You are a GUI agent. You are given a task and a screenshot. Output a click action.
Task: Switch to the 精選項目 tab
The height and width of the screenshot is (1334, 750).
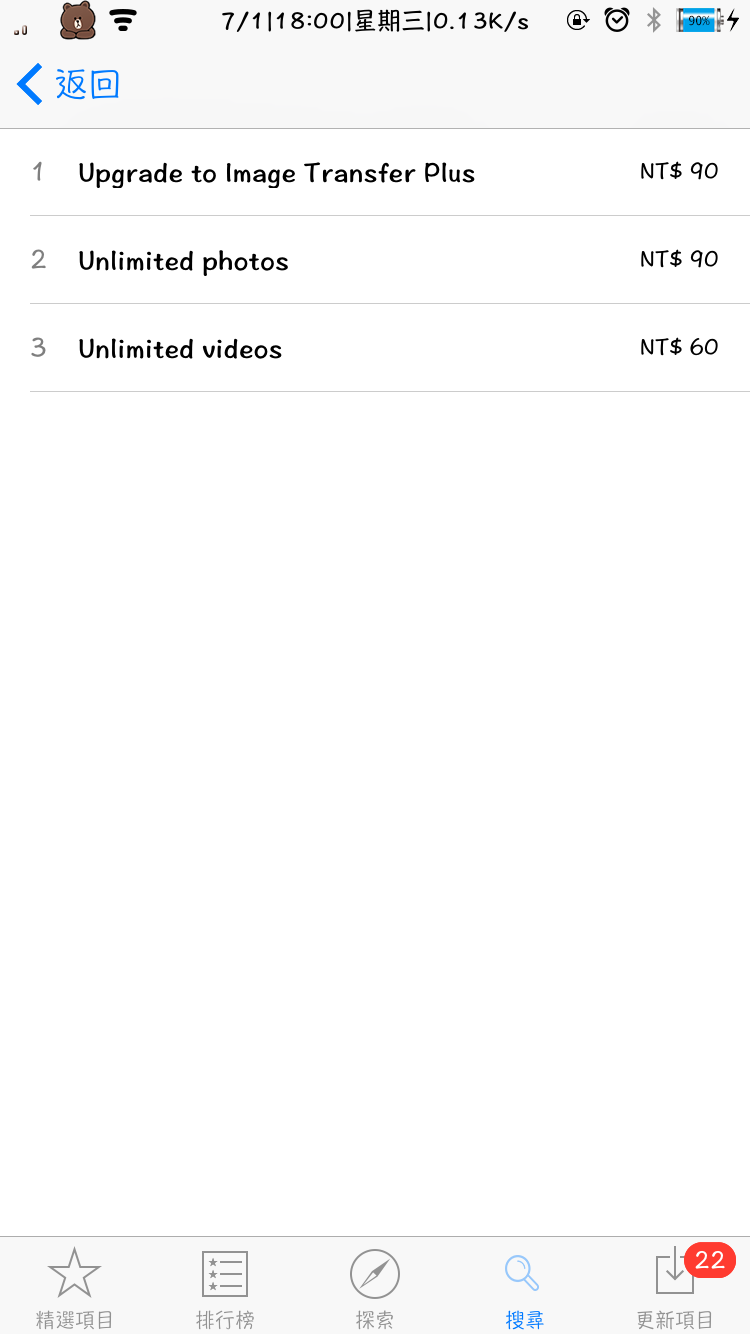(x=75, y=1287)
